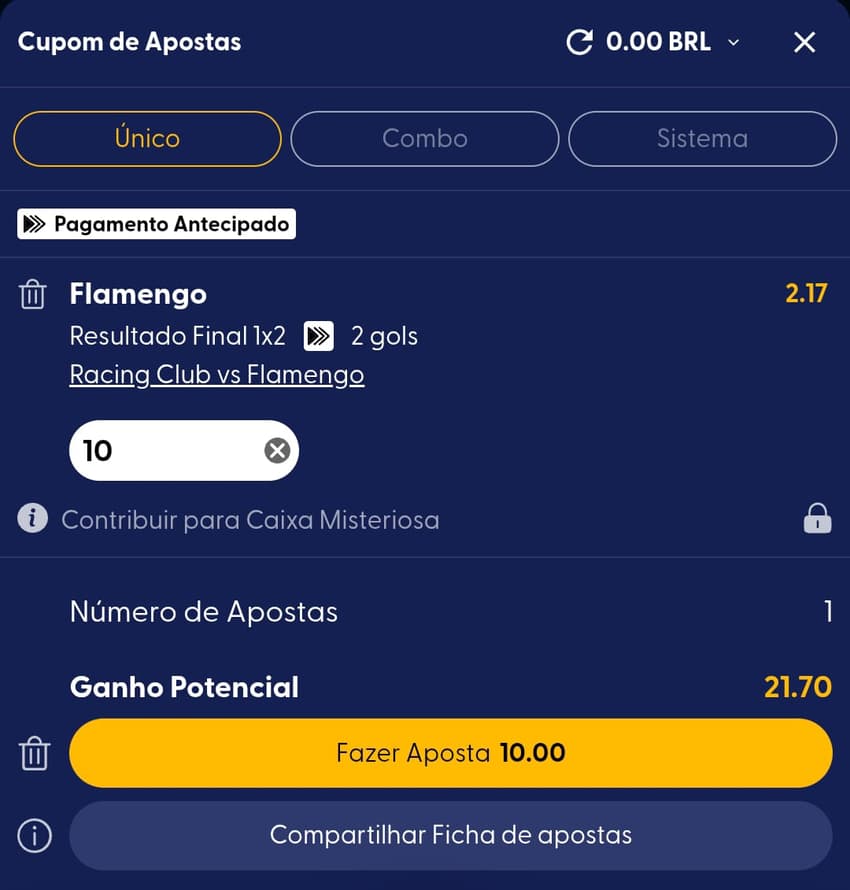Clear the stake amount with the X icon

click(x=276, y=450)
